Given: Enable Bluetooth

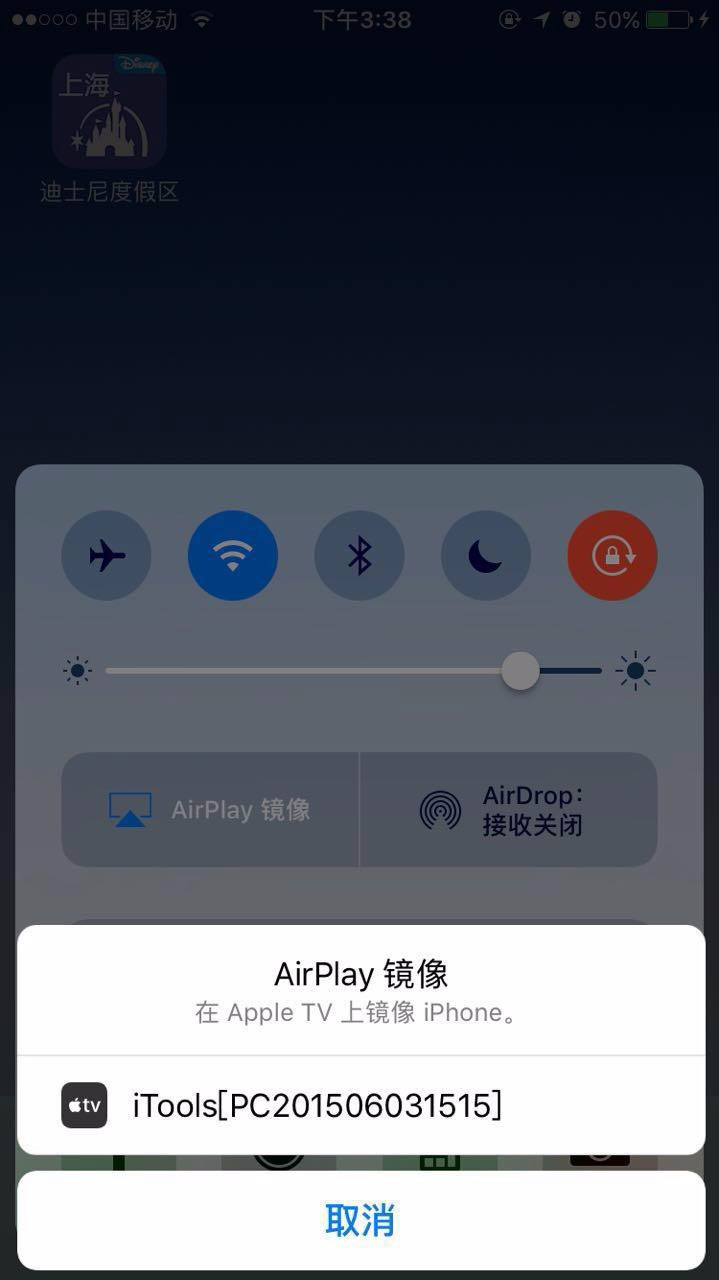Looking at the screenshot, I should point(359,556).
